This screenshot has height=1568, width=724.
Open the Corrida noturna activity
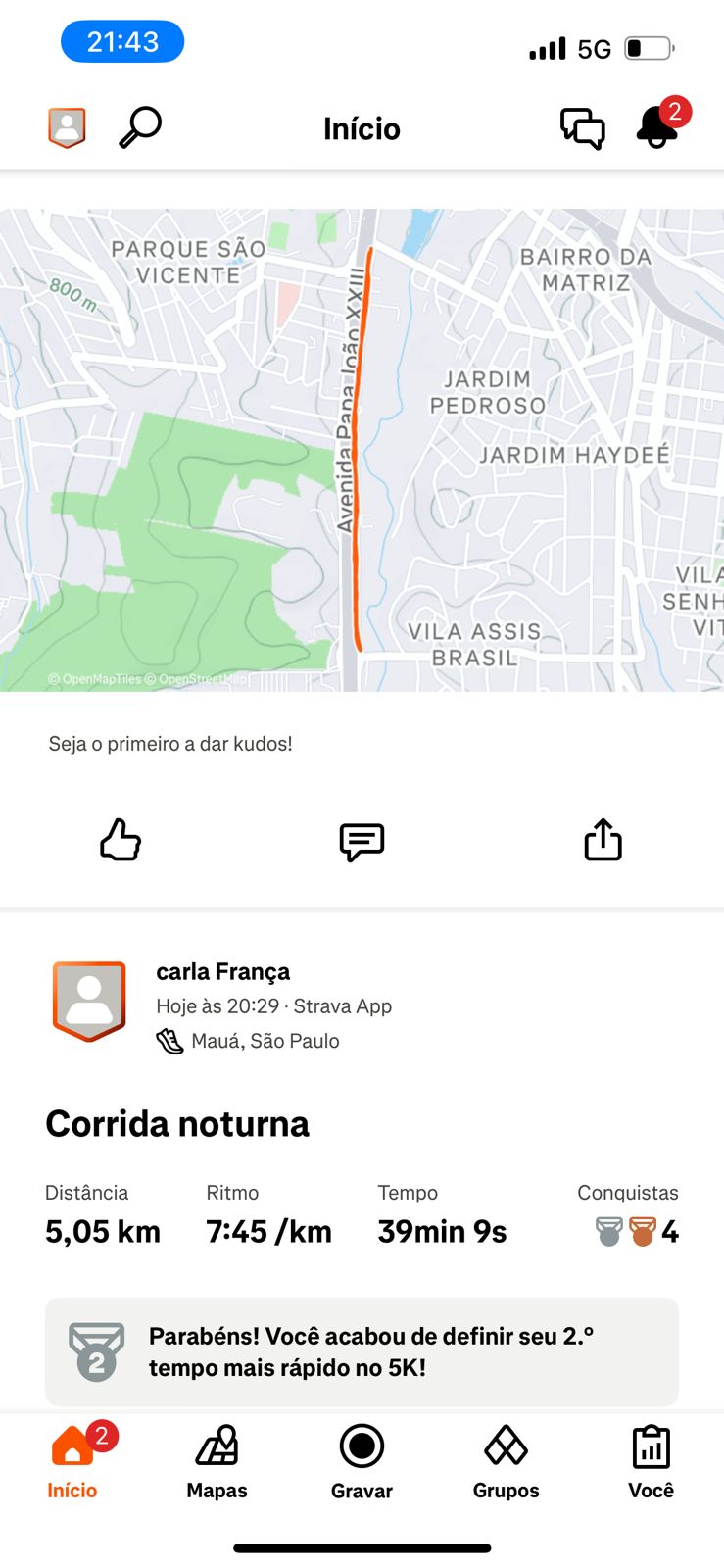pyautogui.click(x=177, y=1124)
